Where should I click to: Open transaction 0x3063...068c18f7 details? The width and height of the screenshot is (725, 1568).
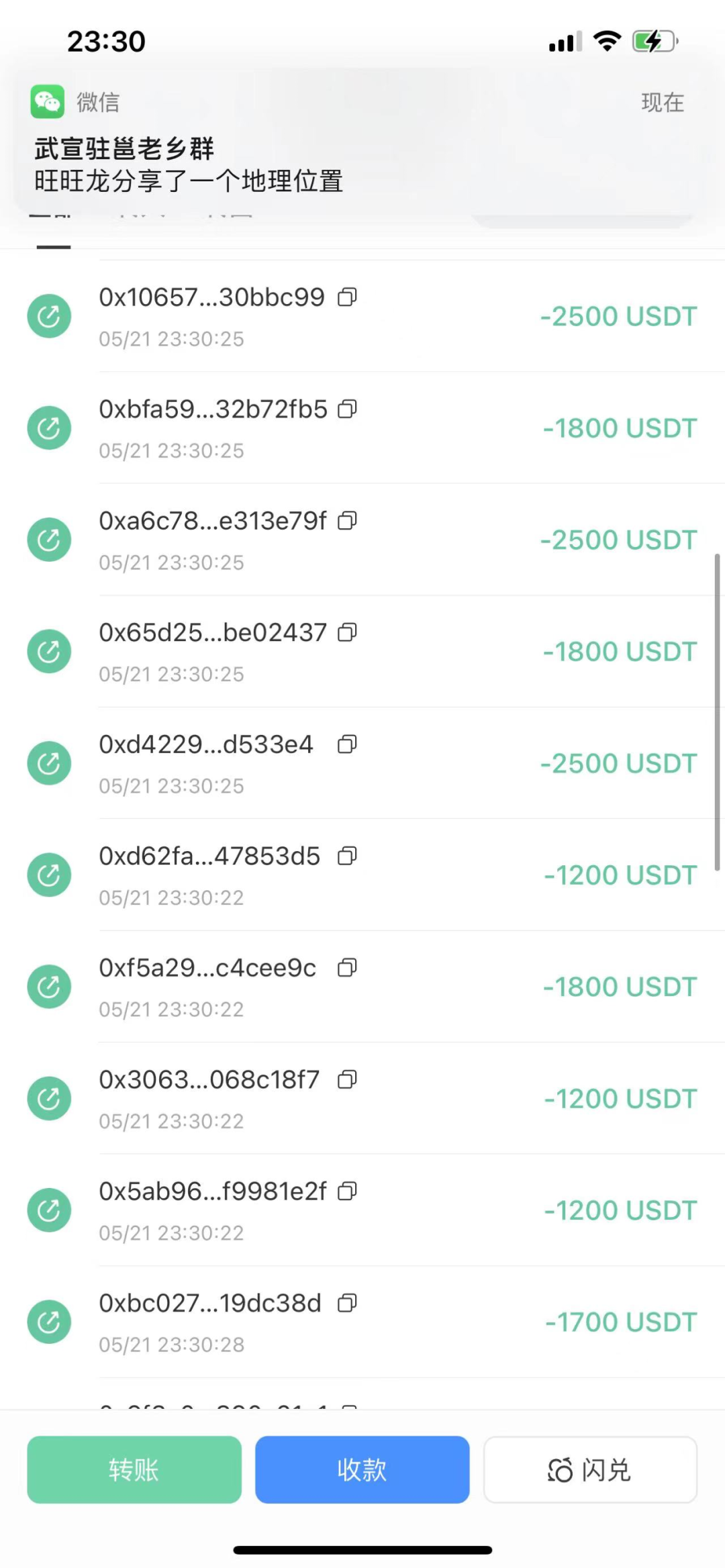(x=362, y=1098)
